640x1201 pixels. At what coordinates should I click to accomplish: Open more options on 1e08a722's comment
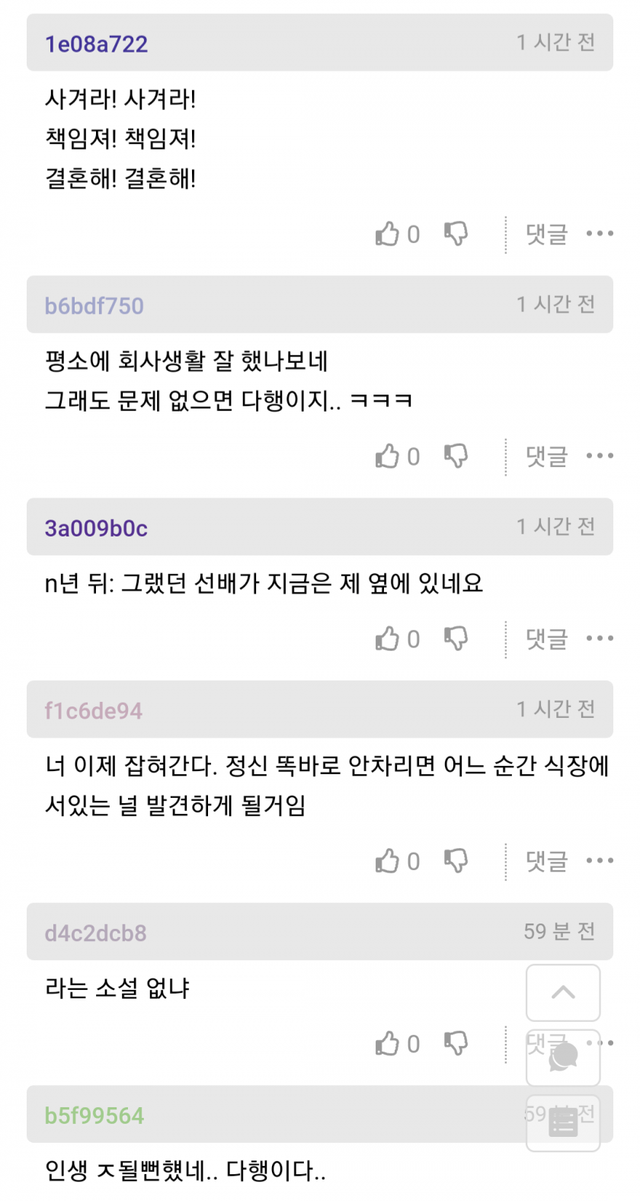[600, 235]
